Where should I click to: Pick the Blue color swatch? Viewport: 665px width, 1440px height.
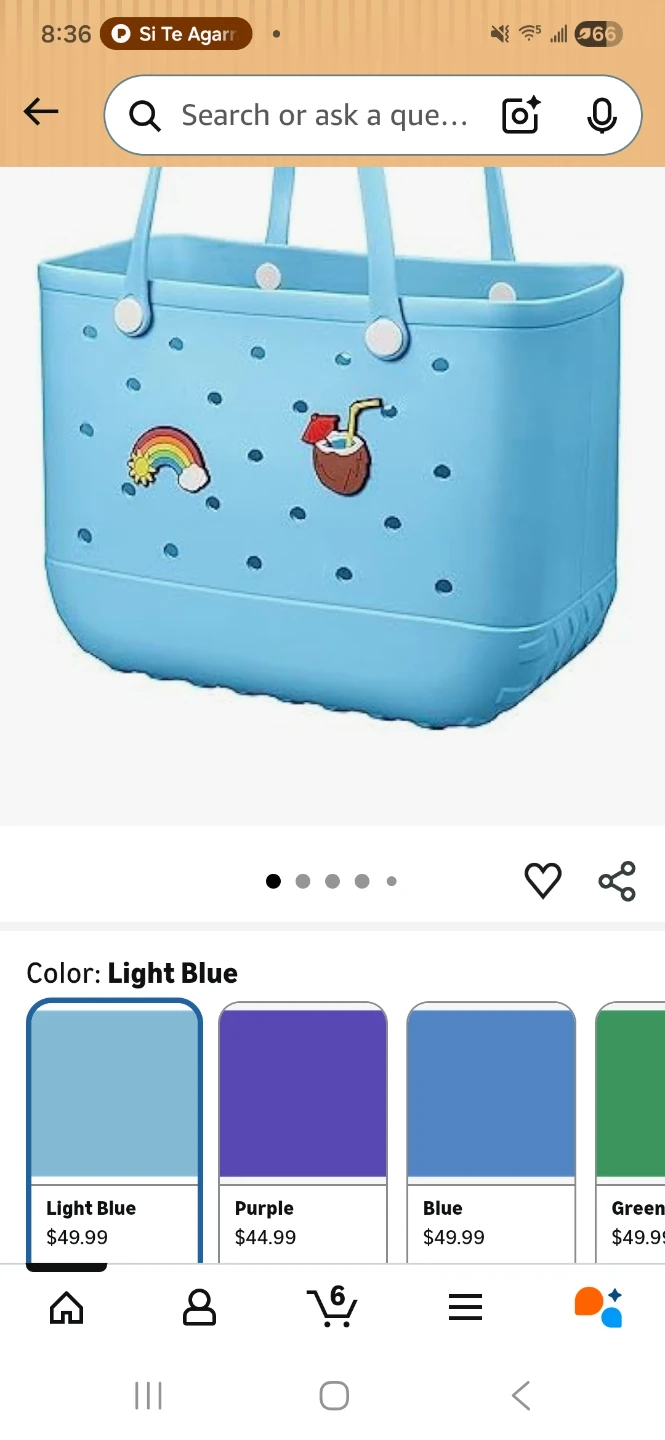tap(491, 1128)
